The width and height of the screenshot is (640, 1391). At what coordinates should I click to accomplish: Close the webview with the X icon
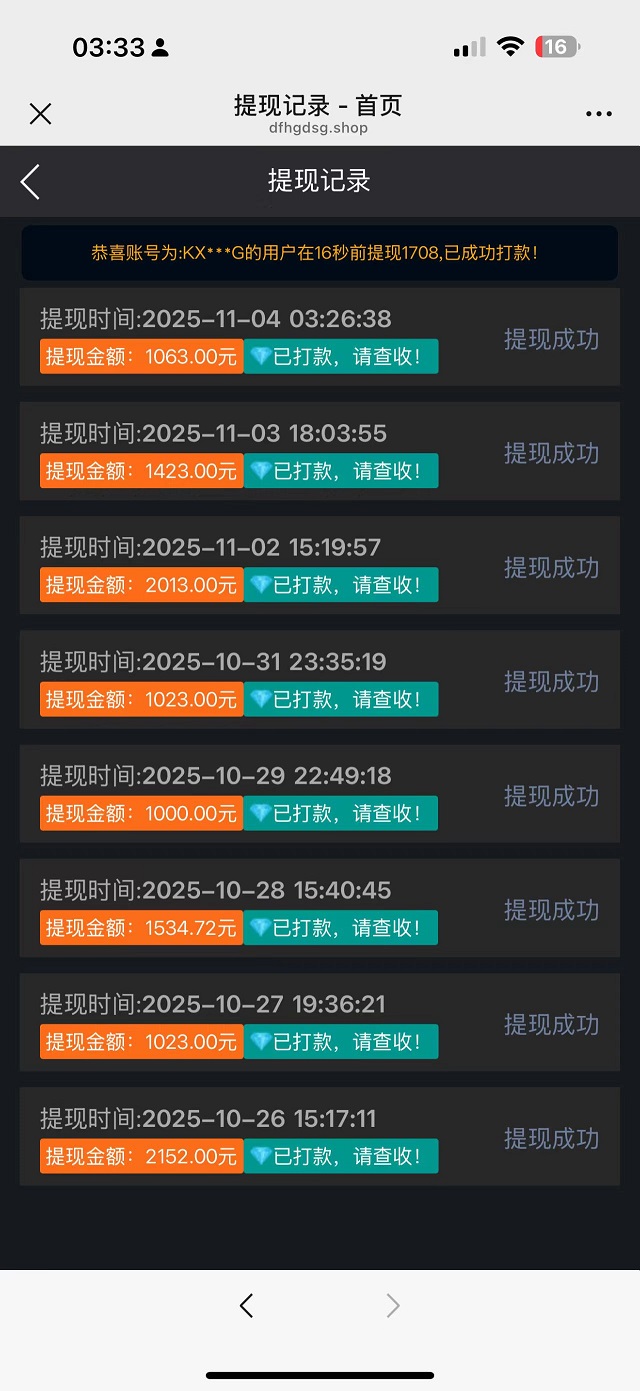(40, 114)
